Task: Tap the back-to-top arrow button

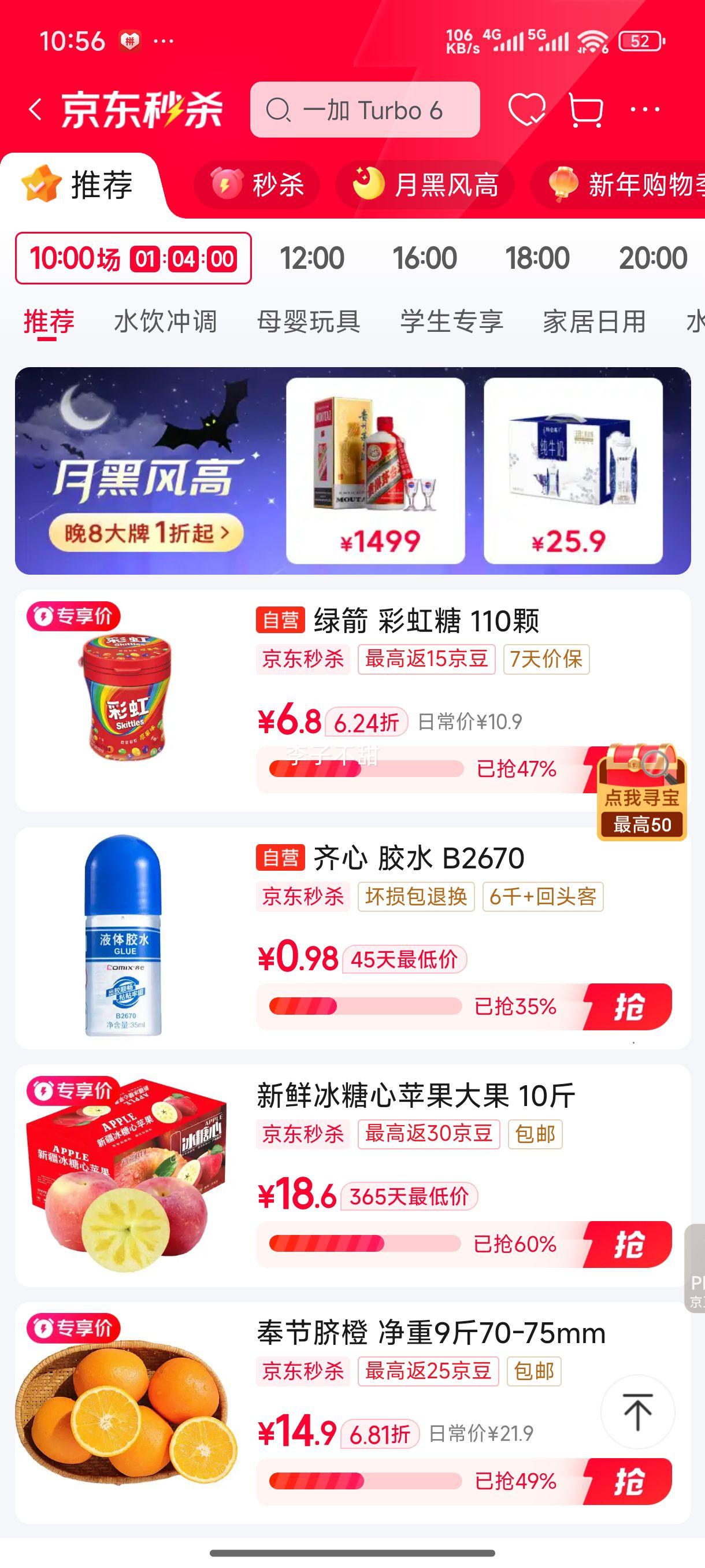Action: pos(639,1411)
